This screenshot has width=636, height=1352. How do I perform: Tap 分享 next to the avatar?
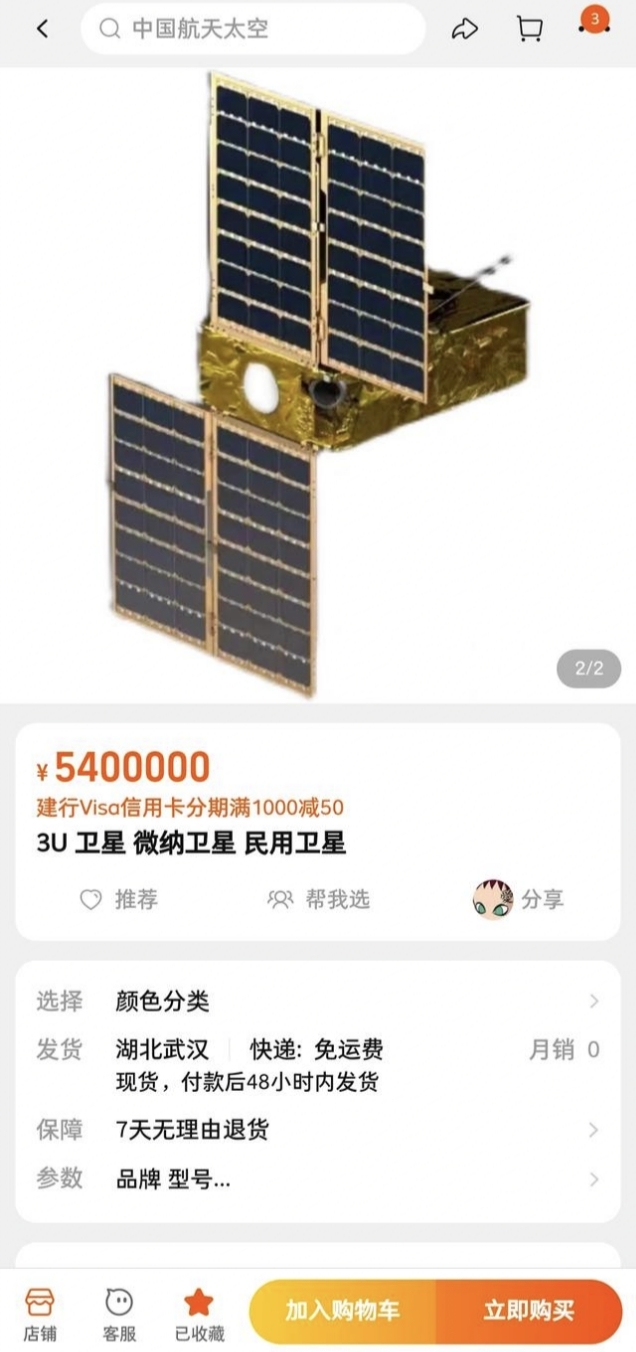click(x=522, y=899)
